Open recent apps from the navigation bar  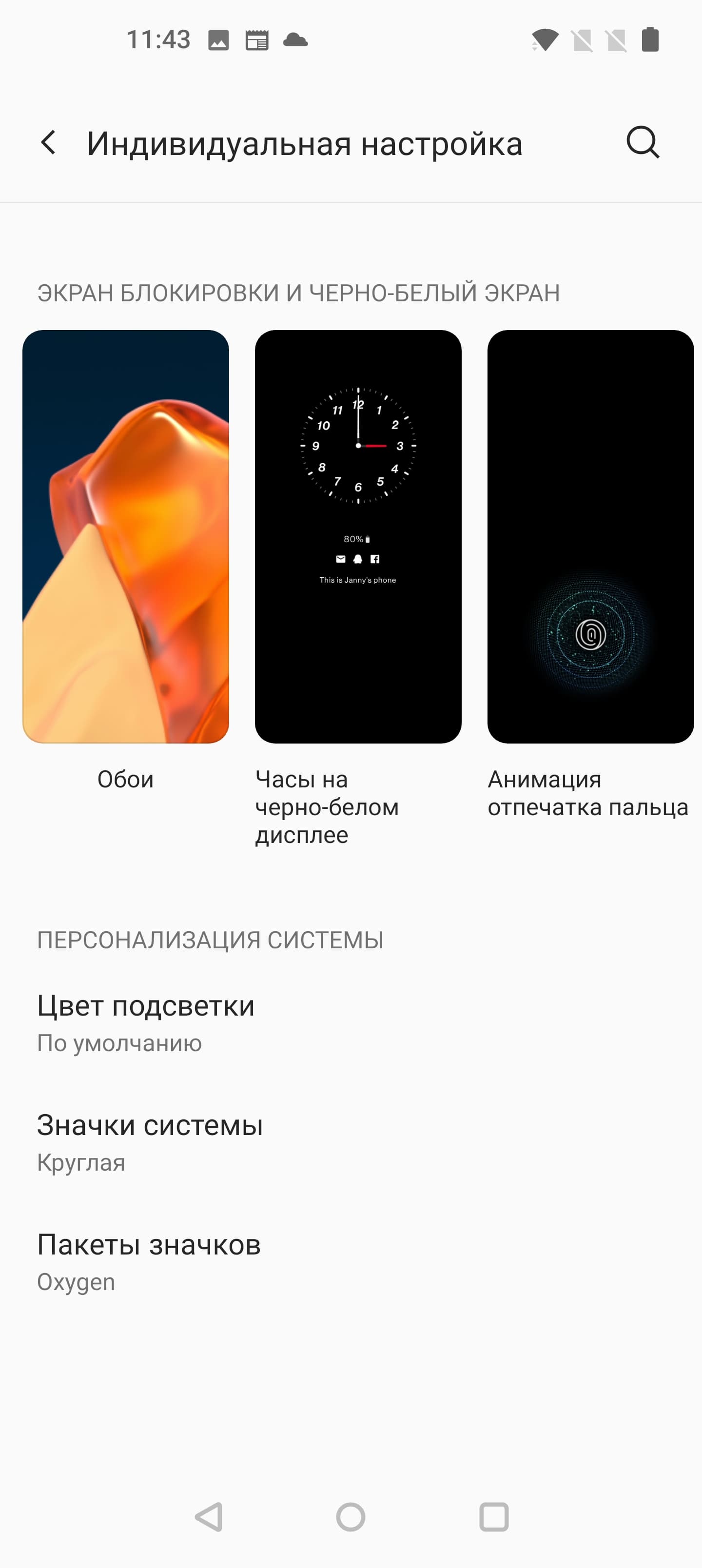click(x=494, y=1516)
